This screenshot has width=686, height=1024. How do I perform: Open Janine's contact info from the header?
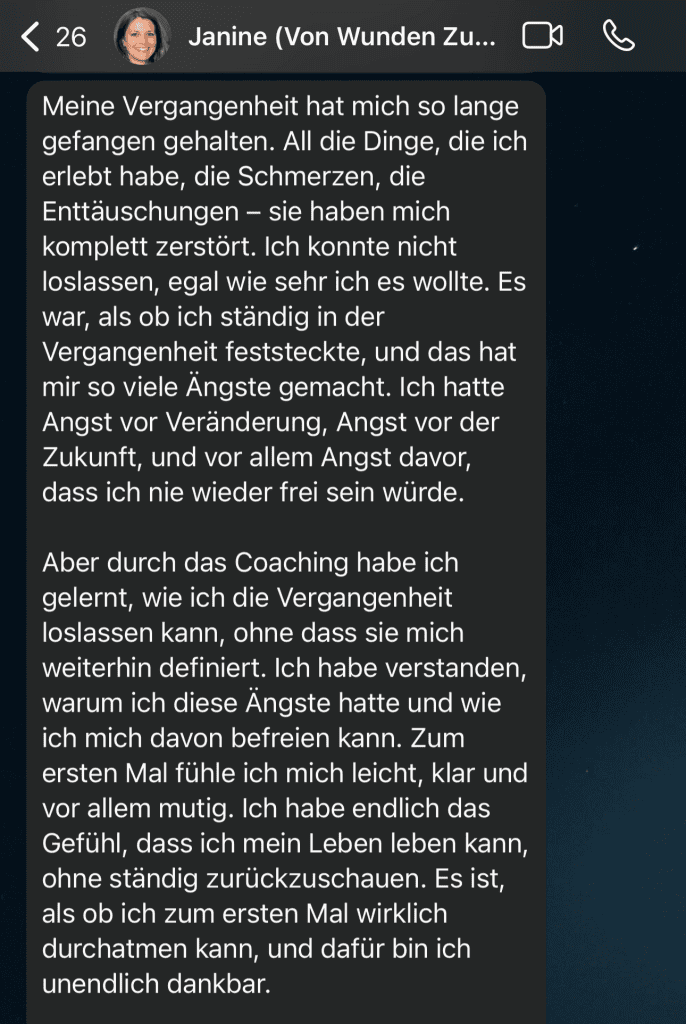click(340, 37)
